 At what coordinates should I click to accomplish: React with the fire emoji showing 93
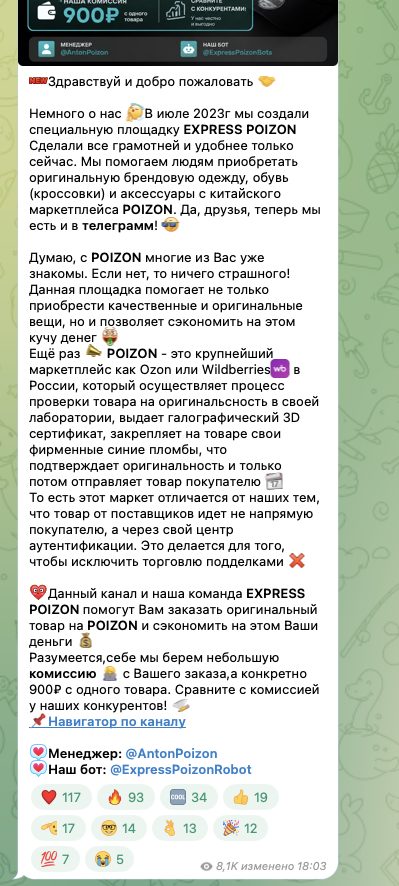[x=125, y=797]
